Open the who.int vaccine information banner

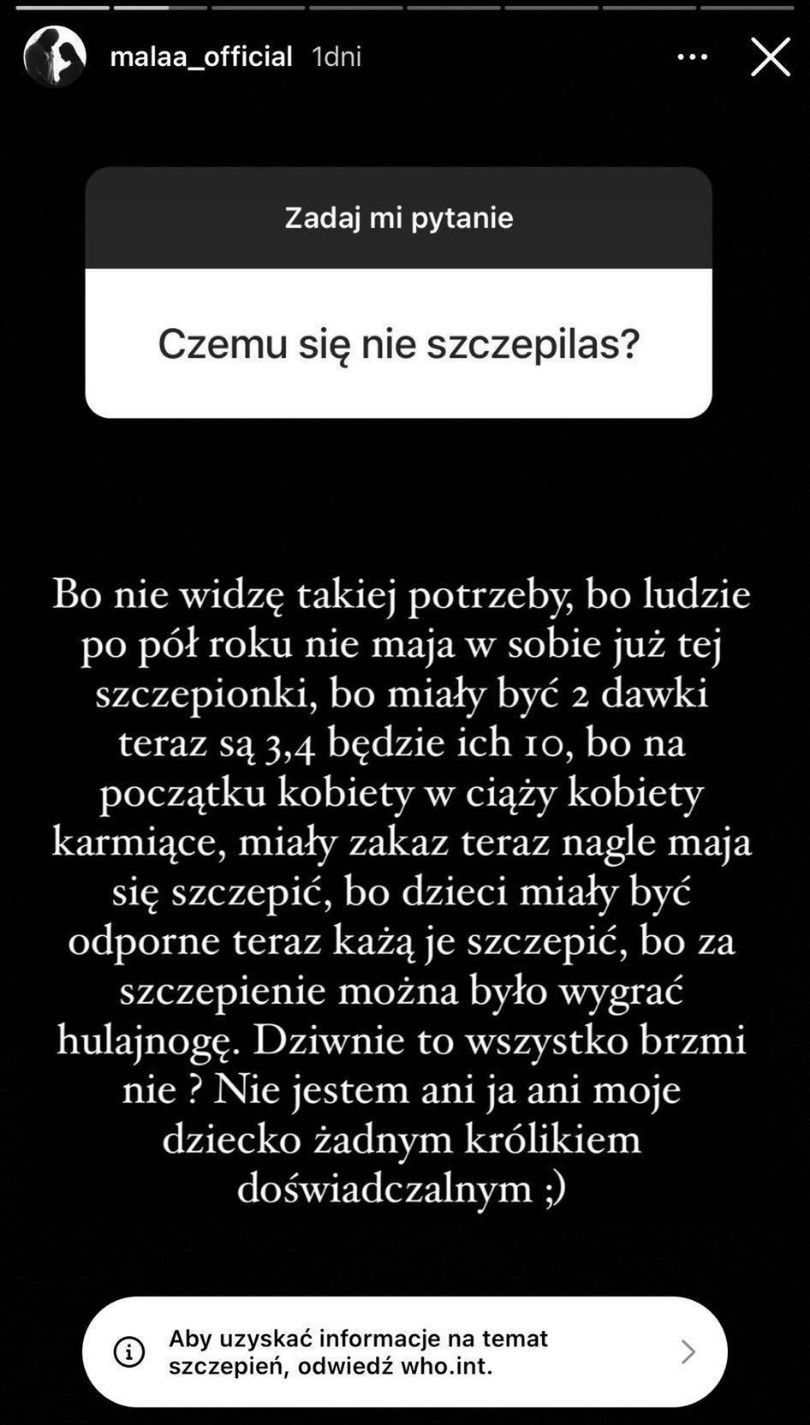[x=404, y=1351]
